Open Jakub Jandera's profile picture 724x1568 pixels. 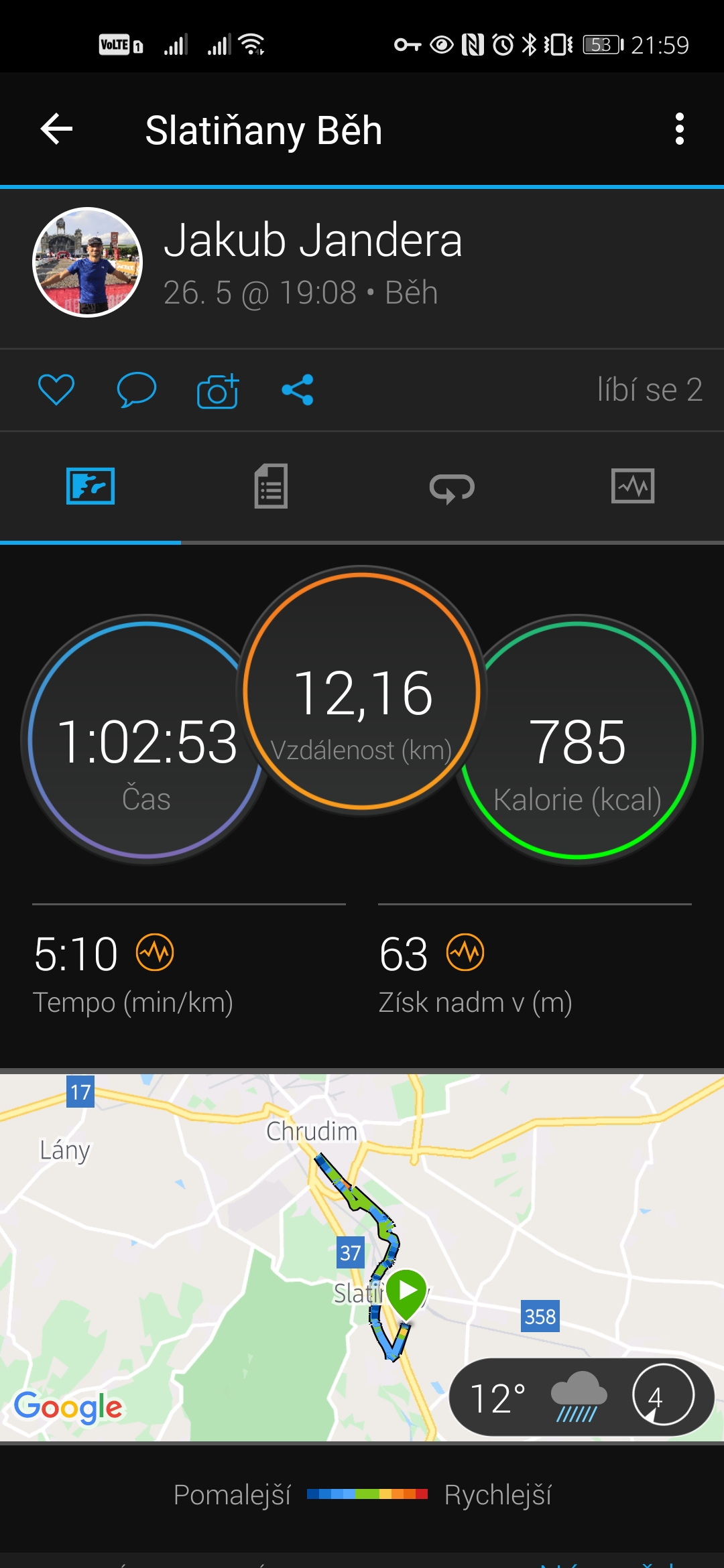pyautogui.click(x=87, y=262)
